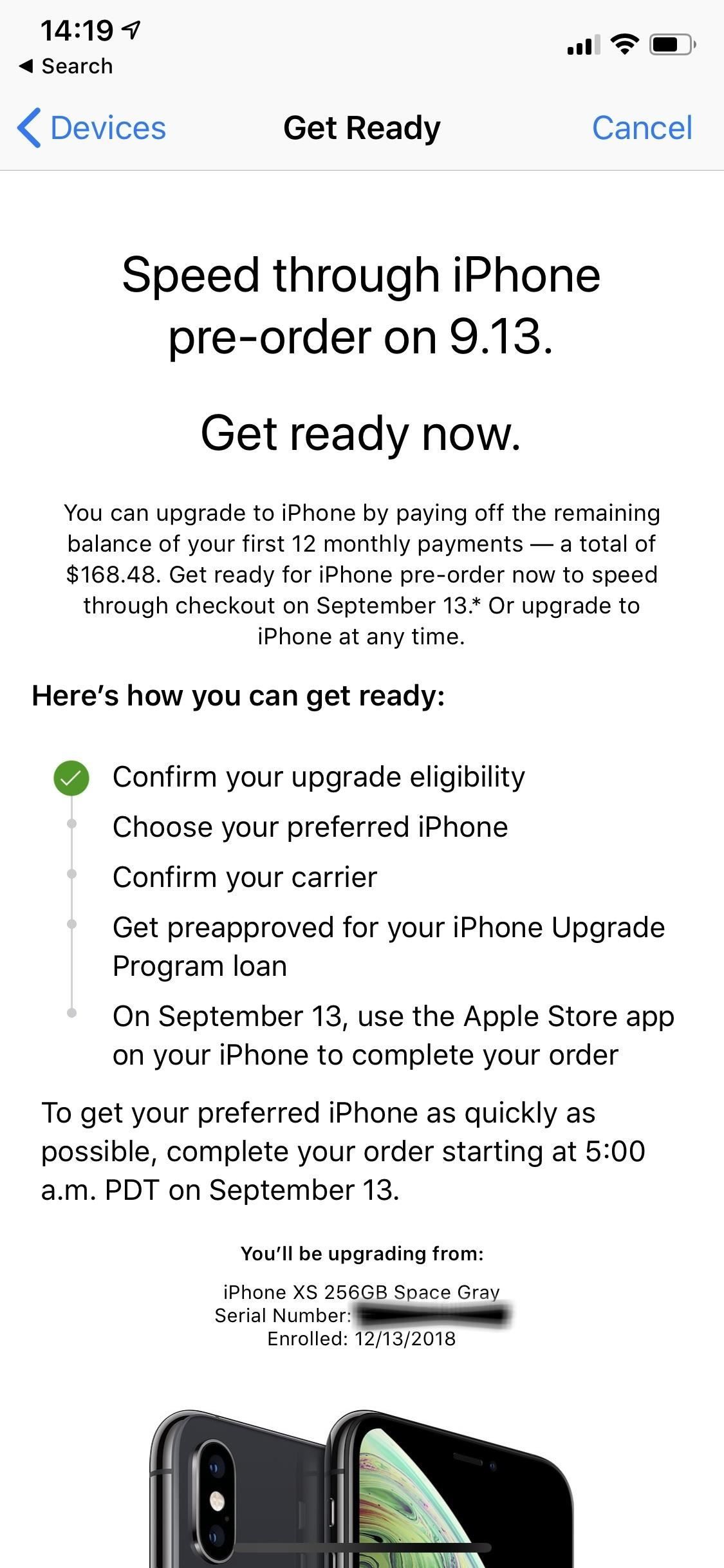Screen dimensions: 724x1568
Task: Tap the cellular signal indicator
Action: [x=582, y=44]
